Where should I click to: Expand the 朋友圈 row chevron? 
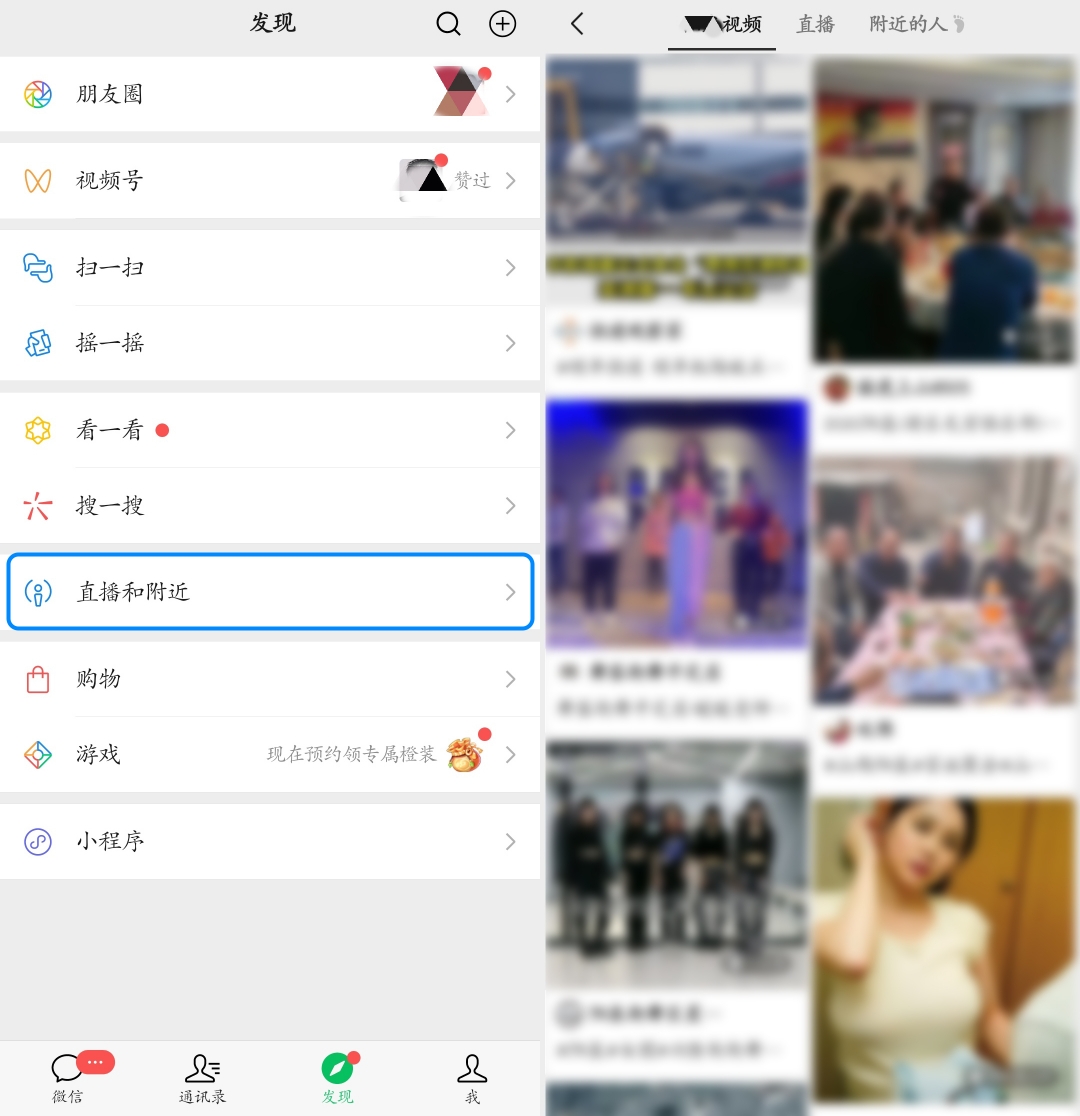tap(511, 93)
